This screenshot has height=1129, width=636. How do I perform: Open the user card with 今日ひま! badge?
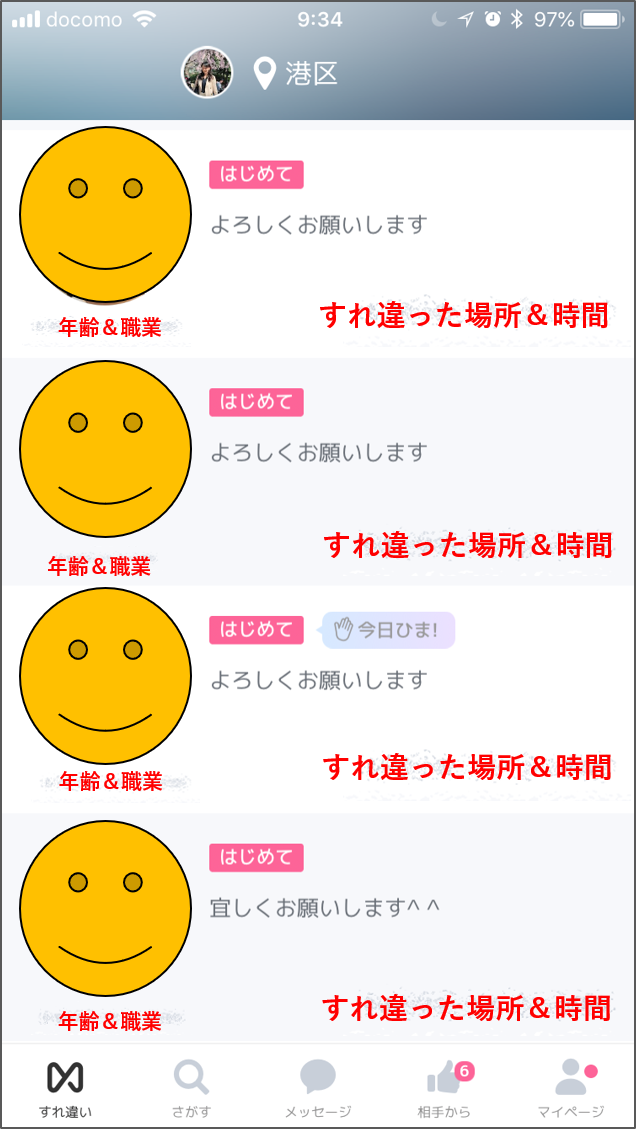coord(318,698)
